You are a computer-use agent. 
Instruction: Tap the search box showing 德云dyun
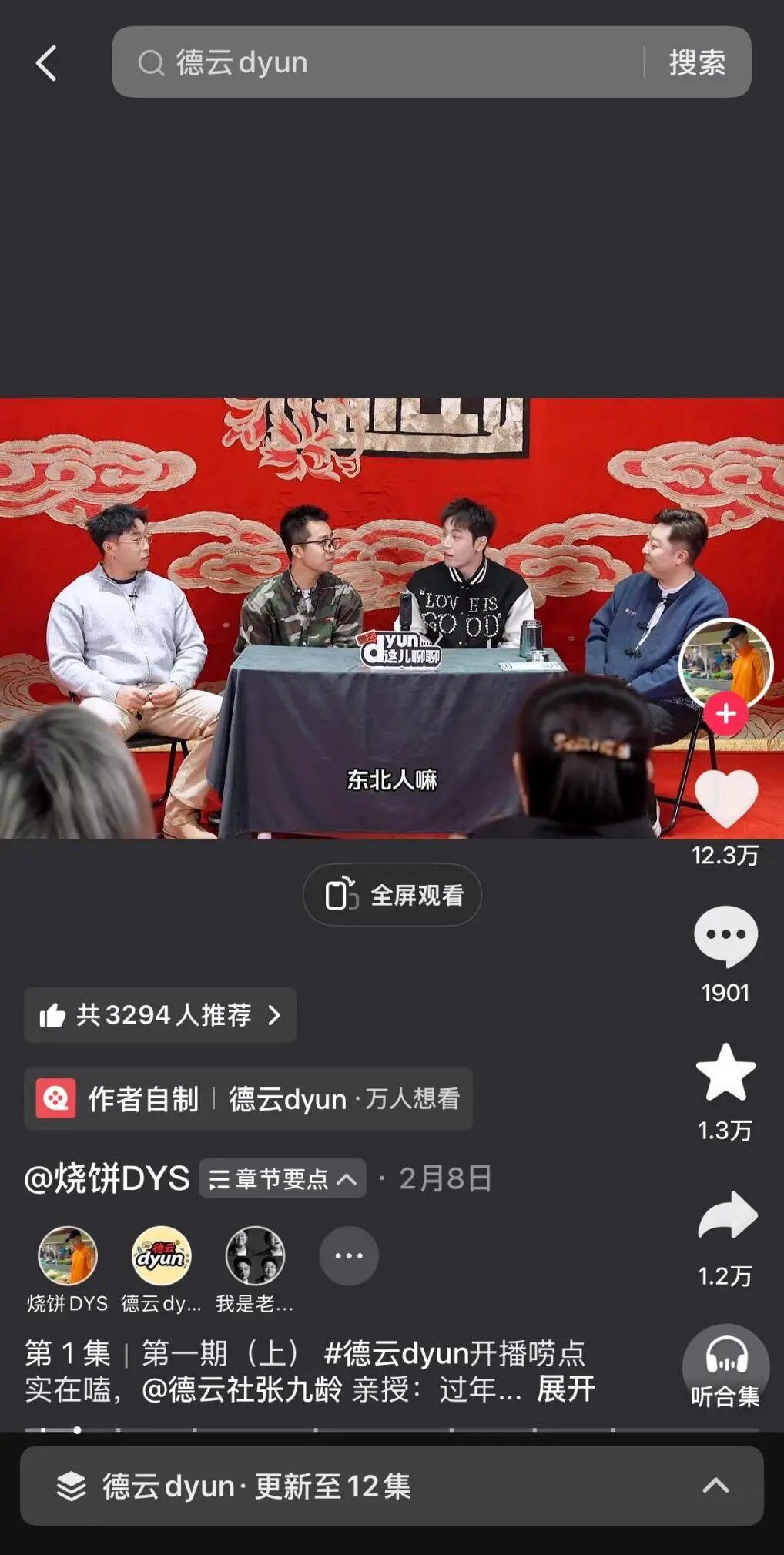click(x=377, y=62)
